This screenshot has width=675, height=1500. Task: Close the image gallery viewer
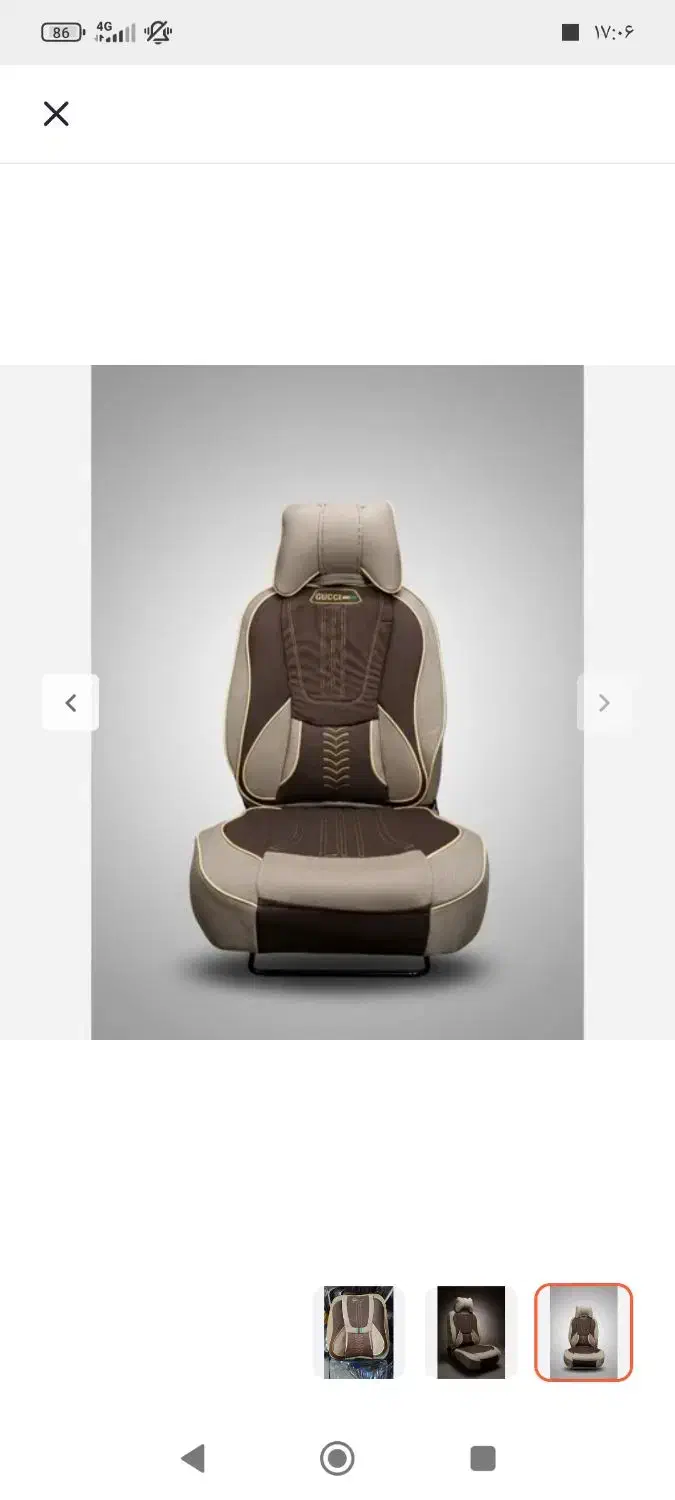[56, 114]
